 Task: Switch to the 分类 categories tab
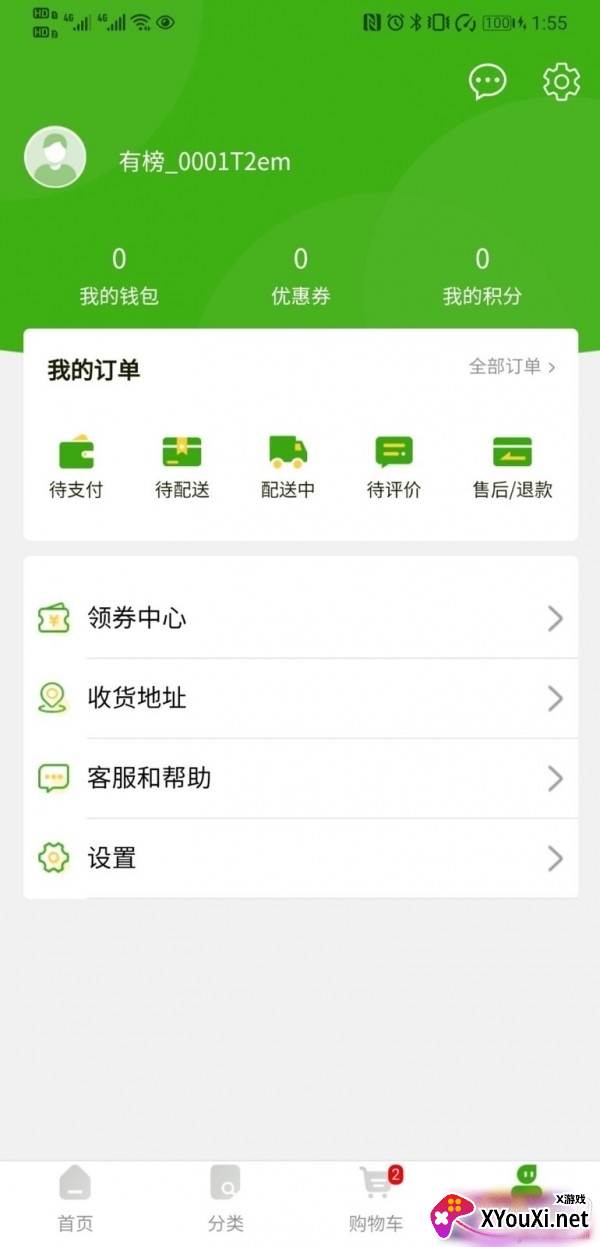pyautogui.click(x=225, y=1198)
